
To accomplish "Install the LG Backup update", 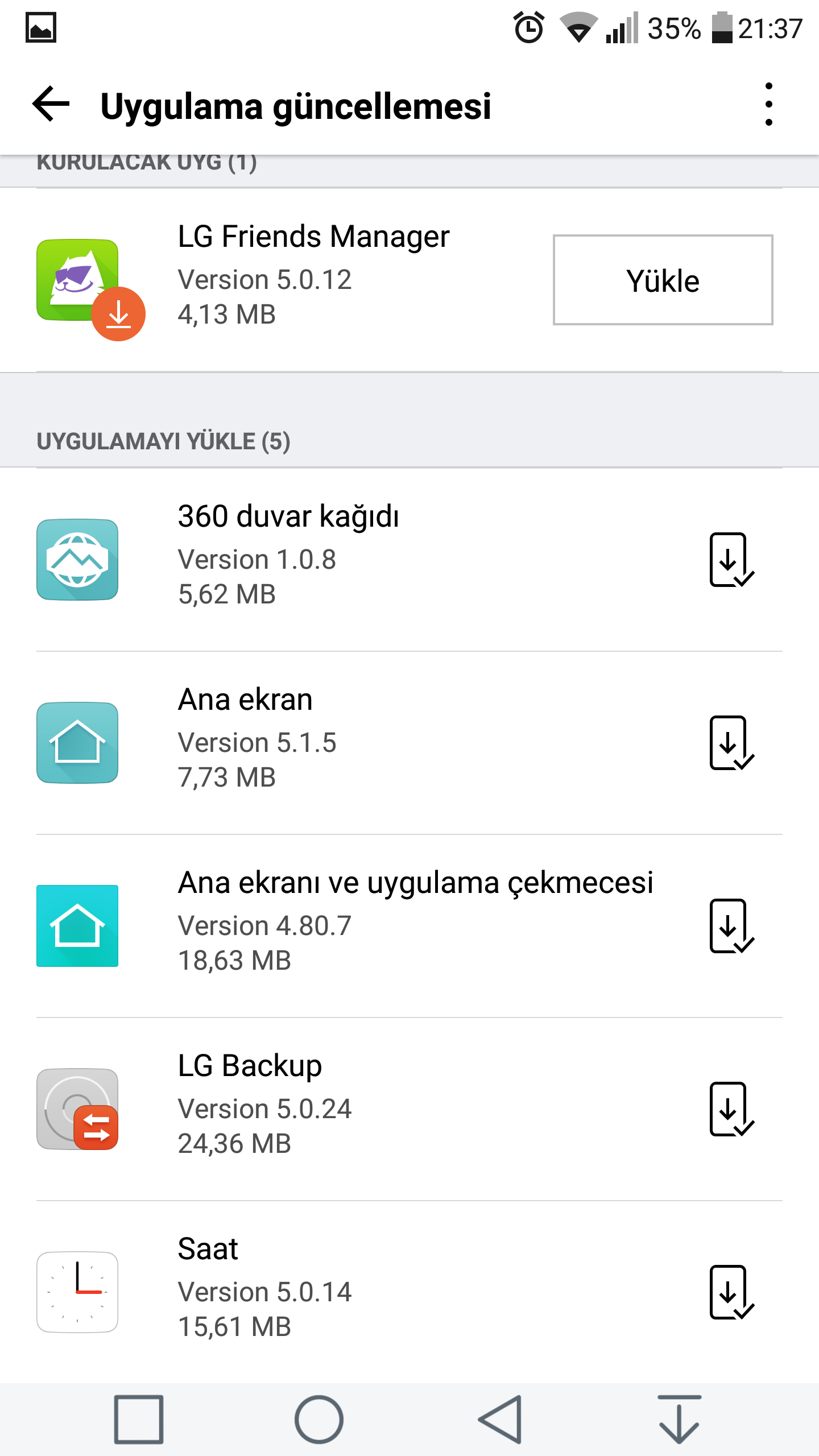I will pos(731,1109).
